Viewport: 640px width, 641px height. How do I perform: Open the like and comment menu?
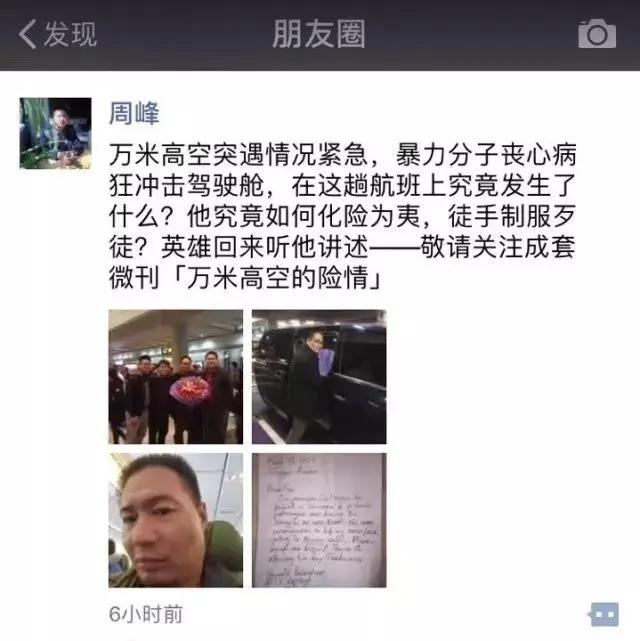click(603, 612)
